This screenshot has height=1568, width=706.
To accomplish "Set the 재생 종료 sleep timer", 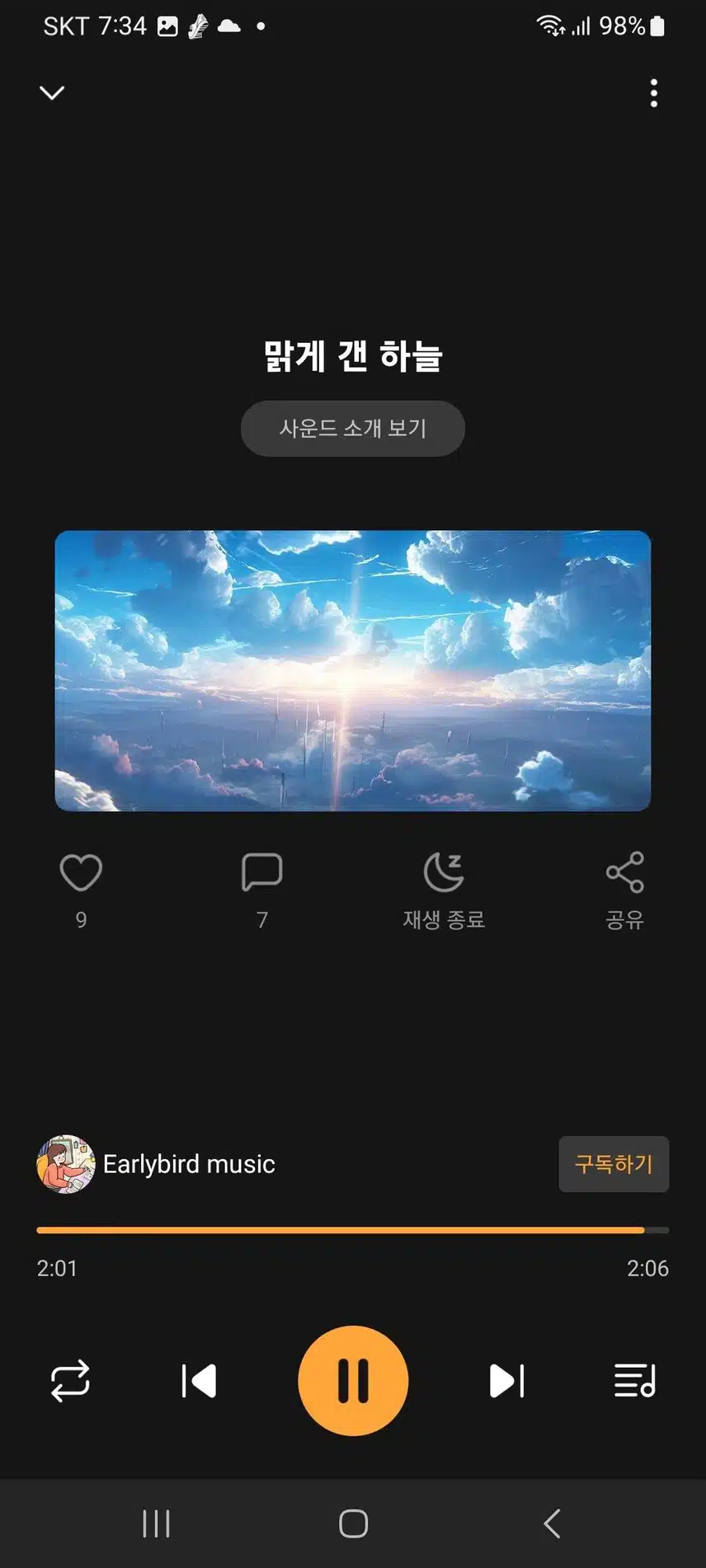I will (x=444, y=874).
